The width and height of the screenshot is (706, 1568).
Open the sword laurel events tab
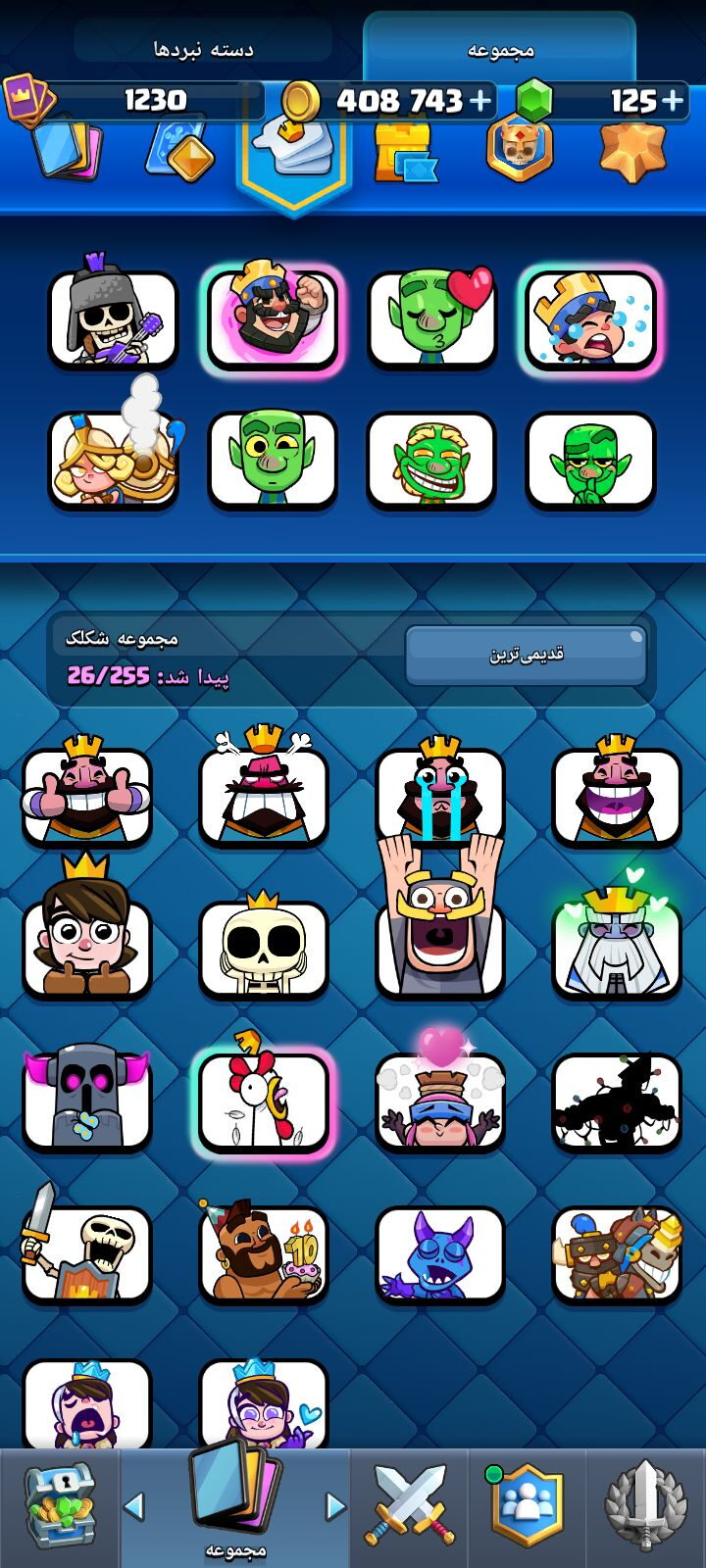(644, 1507)
